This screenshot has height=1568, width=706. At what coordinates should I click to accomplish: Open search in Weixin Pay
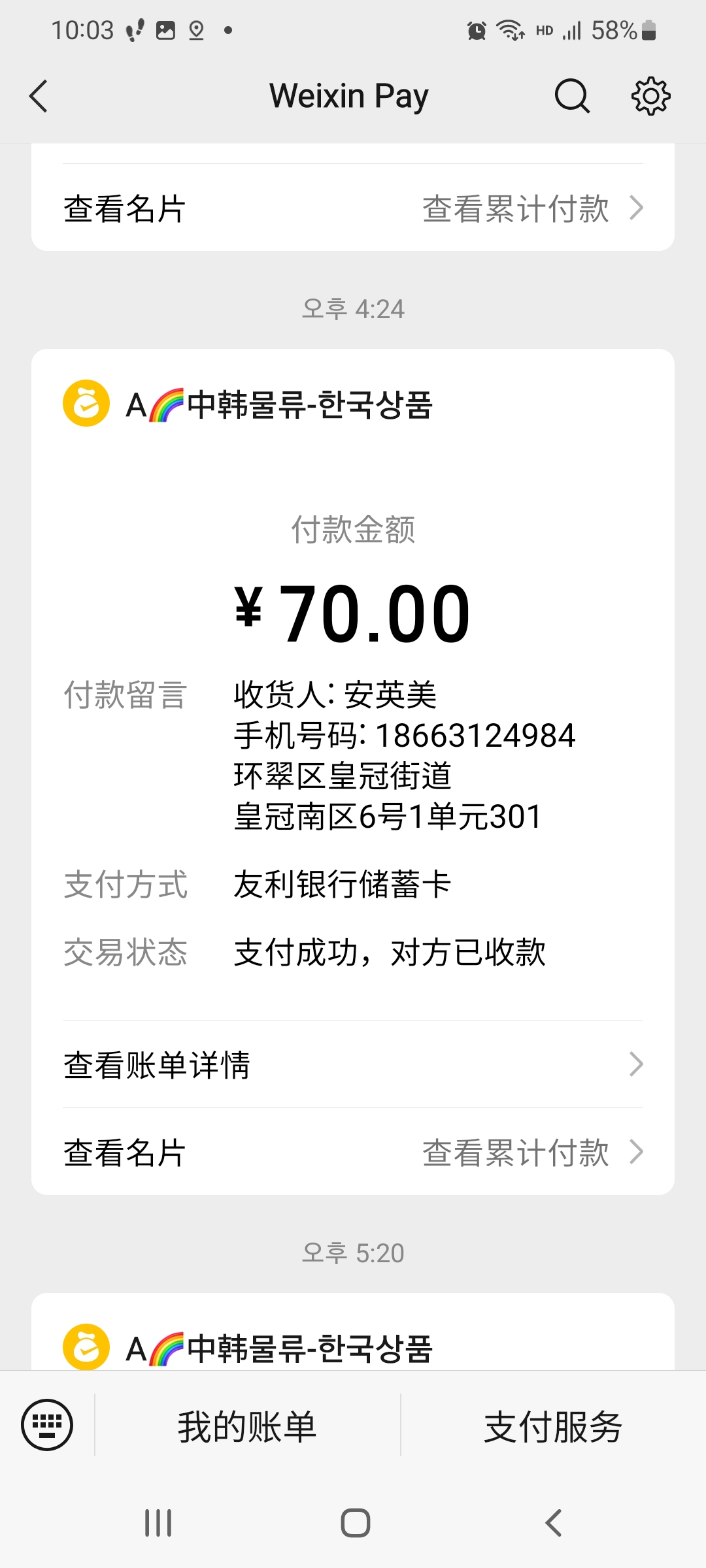(x=572, y=96)
